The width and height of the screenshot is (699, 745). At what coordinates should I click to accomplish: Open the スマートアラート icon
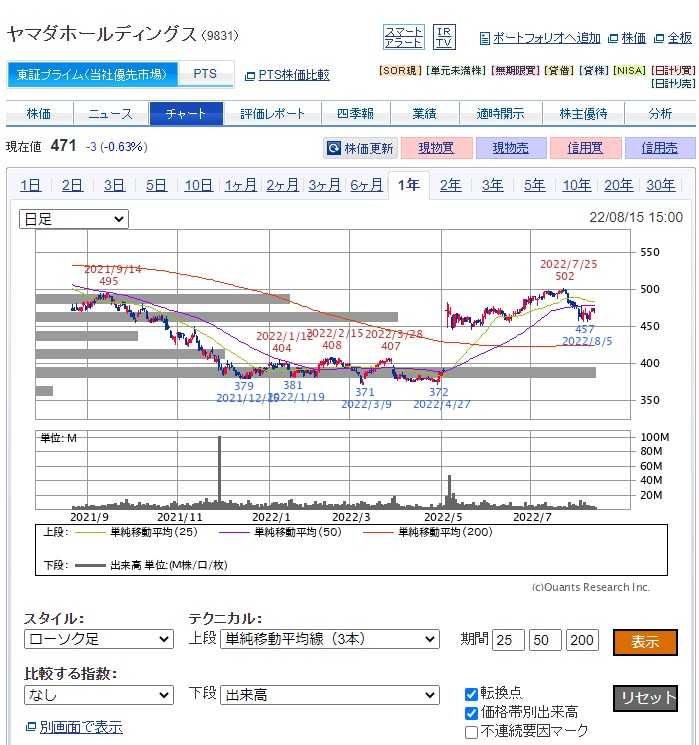[404, 37]
